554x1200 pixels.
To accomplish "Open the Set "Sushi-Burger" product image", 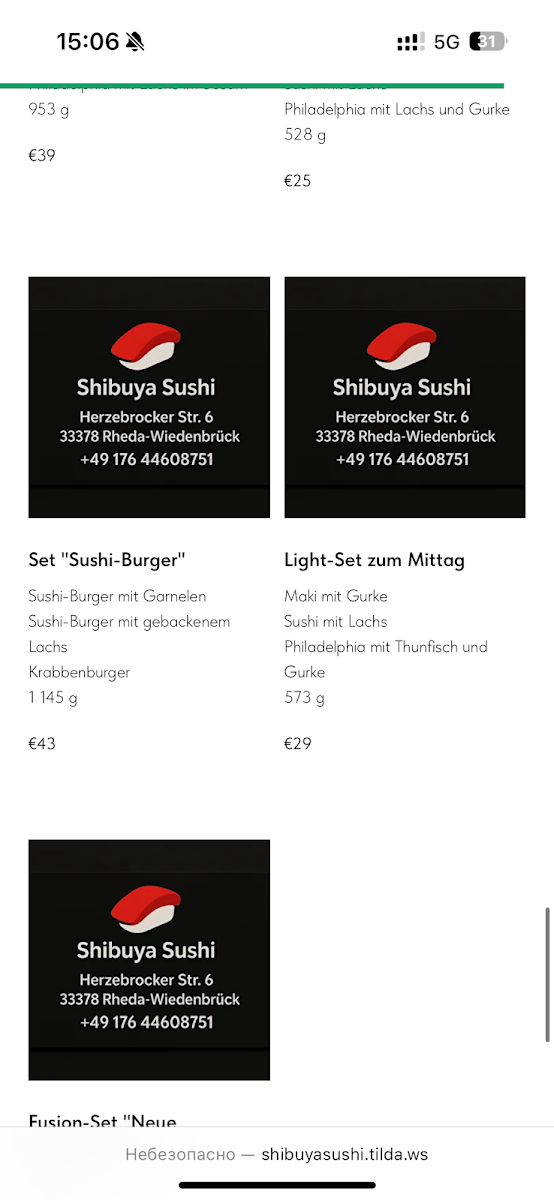I will [x=149, y=397].
